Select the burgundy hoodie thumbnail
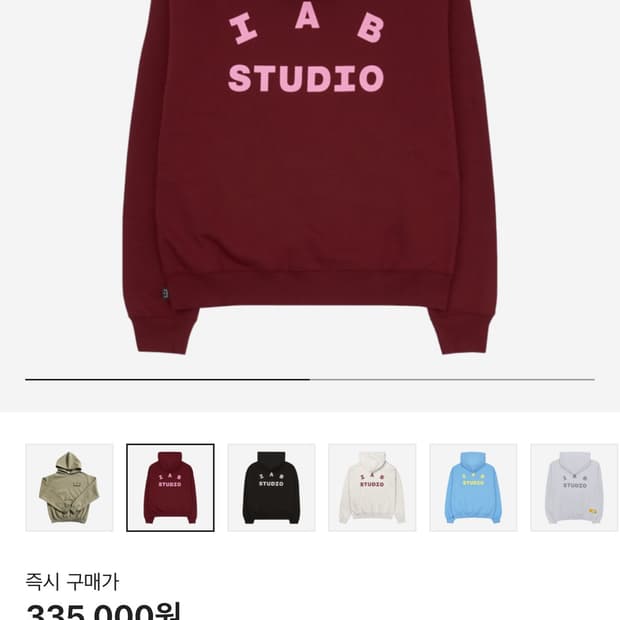Screen dimensions: 620x620 [x=170, y=488]
